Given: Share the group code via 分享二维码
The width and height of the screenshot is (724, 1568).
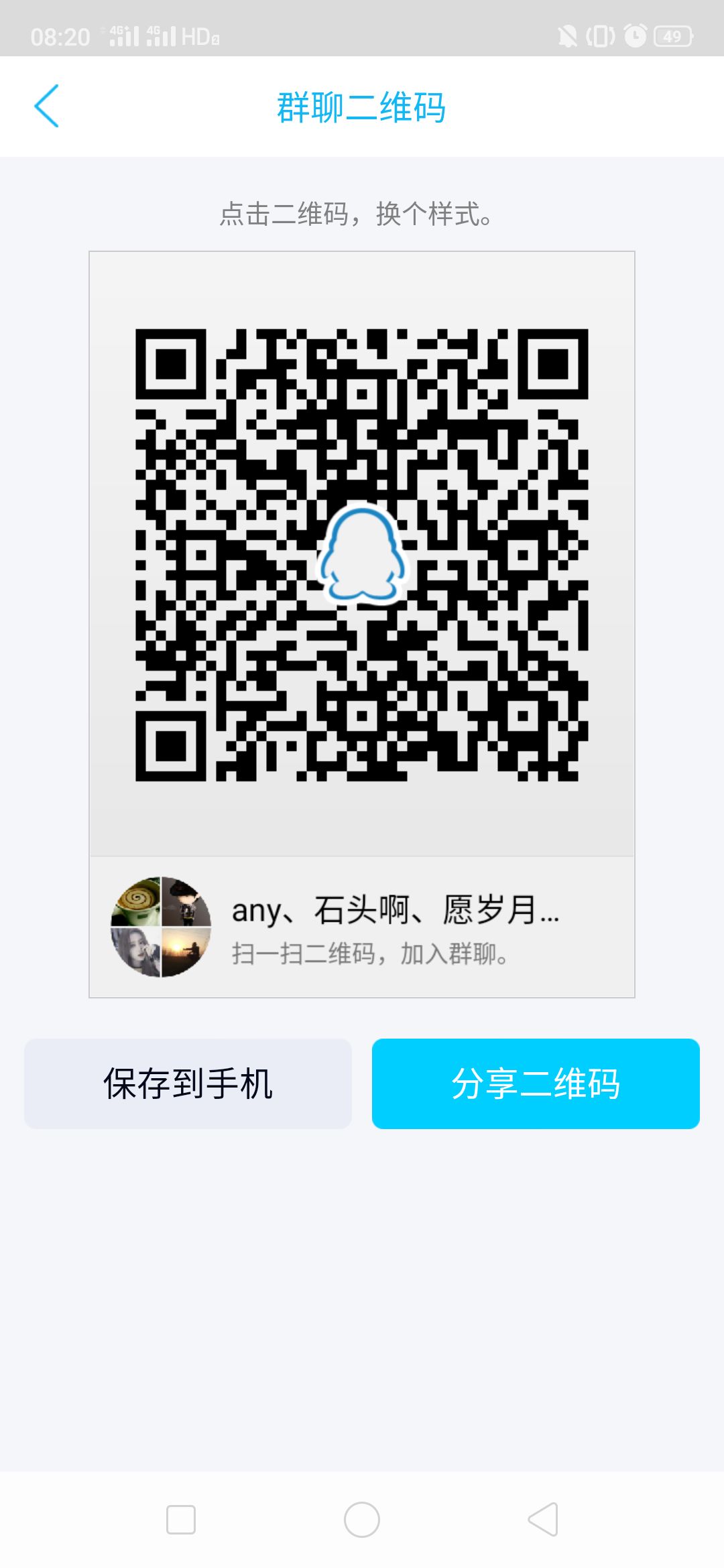Looking at the screenshot, I should tap(536, 1084).
